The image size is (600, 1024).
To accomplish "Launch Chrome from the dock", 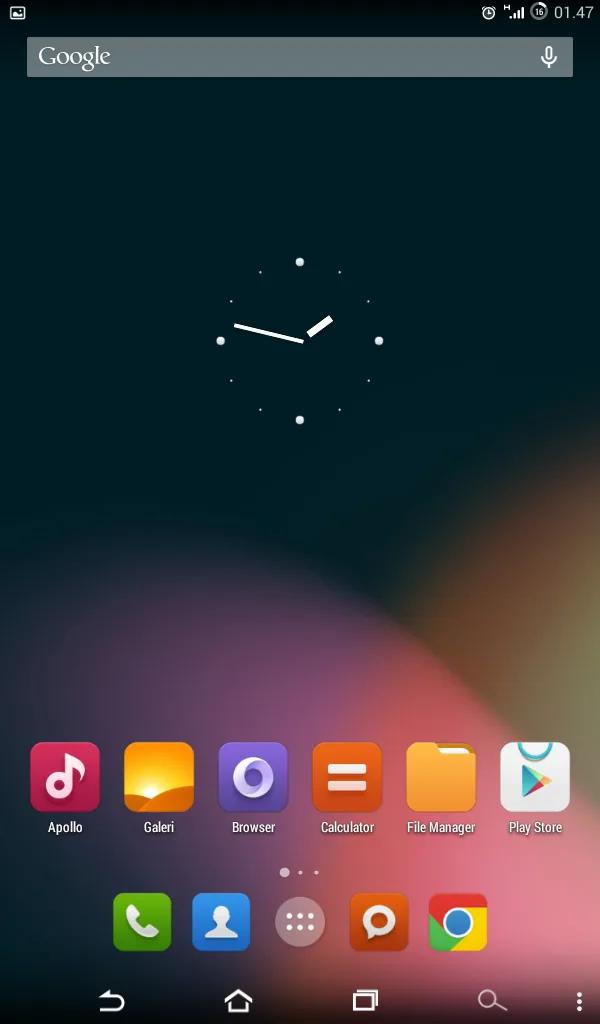I will coord(458,922).
